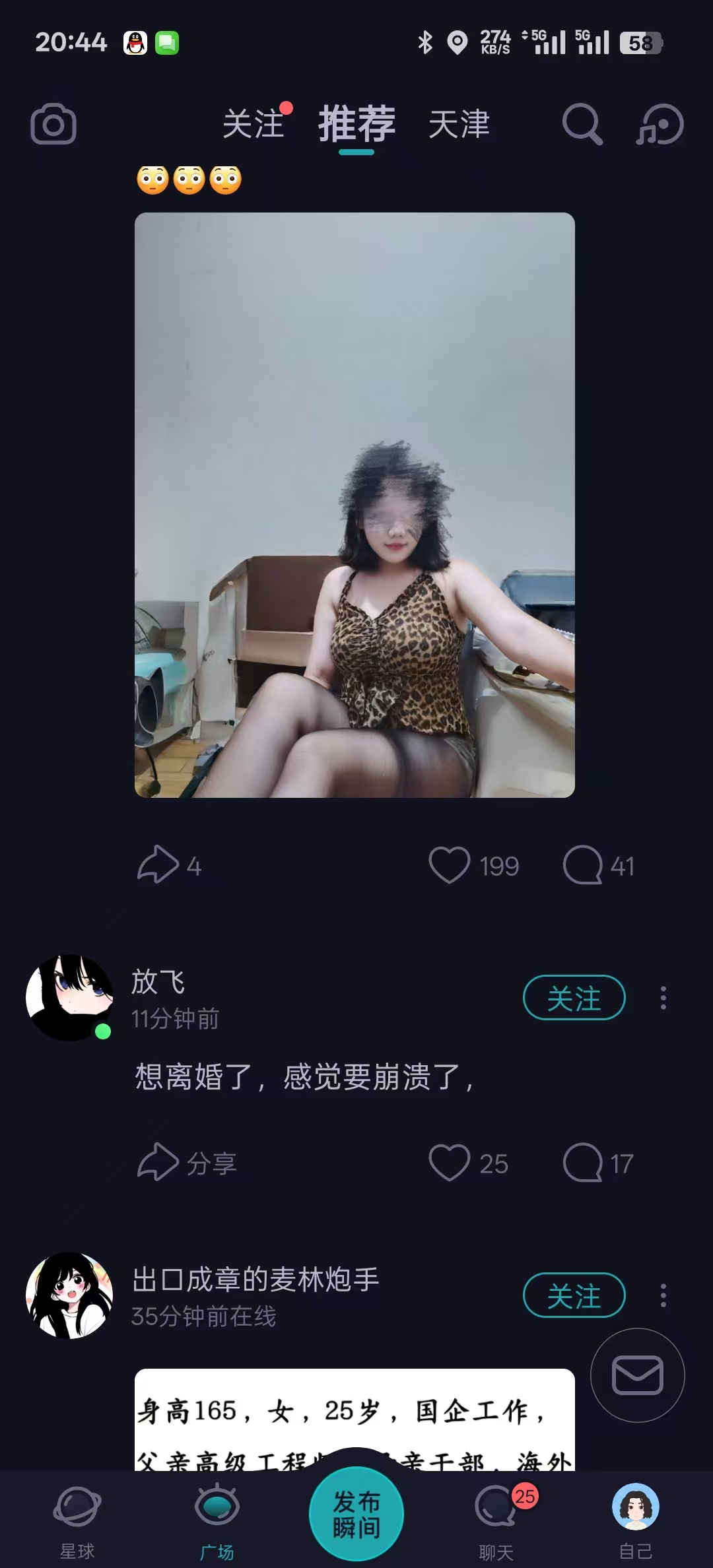713x1568 pixels.
Task: Follow the user 放飞
Action: coord(574,998)
